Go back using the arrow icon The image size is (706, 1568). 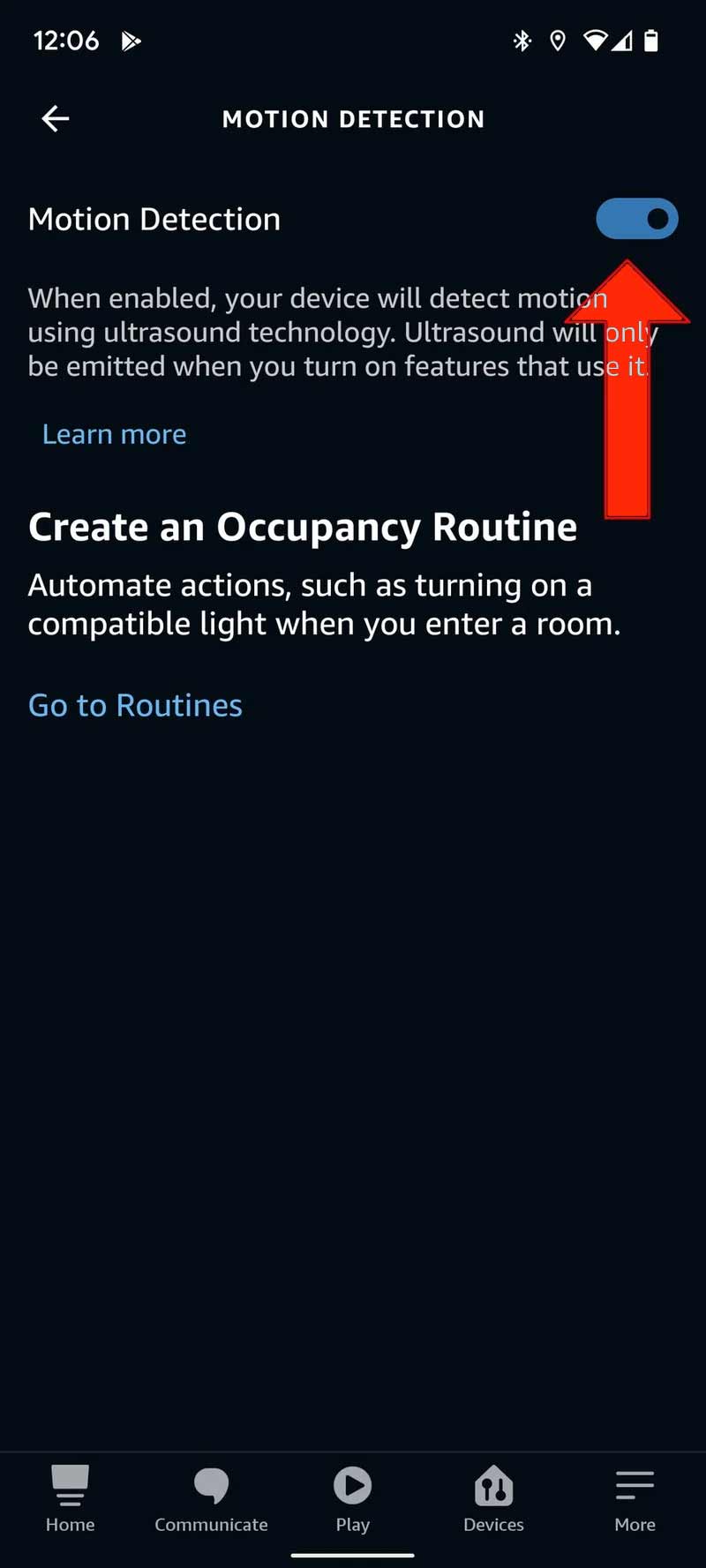(56, 118)
